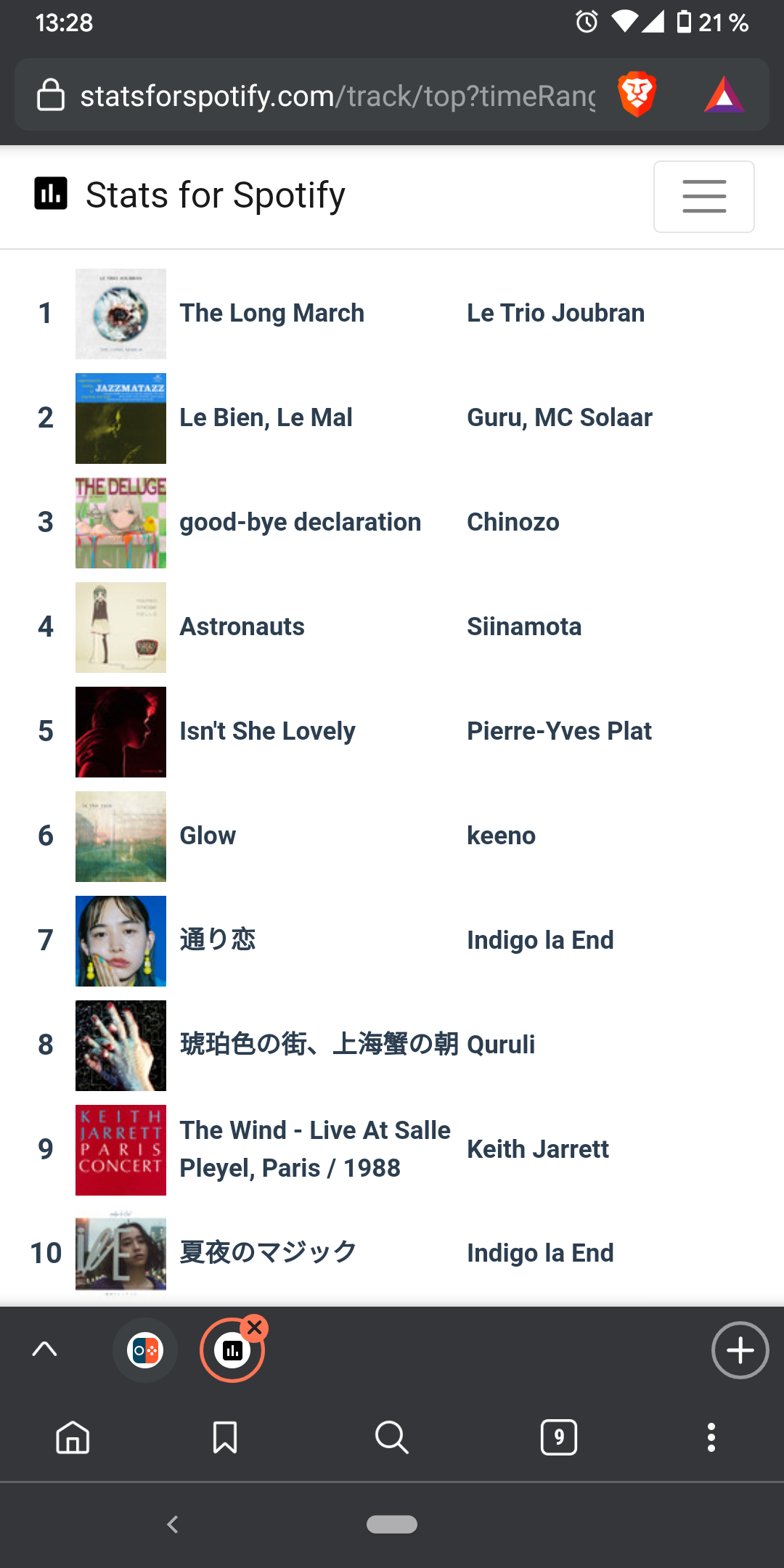Open the hamburger navigation menu

pos(703,197)
